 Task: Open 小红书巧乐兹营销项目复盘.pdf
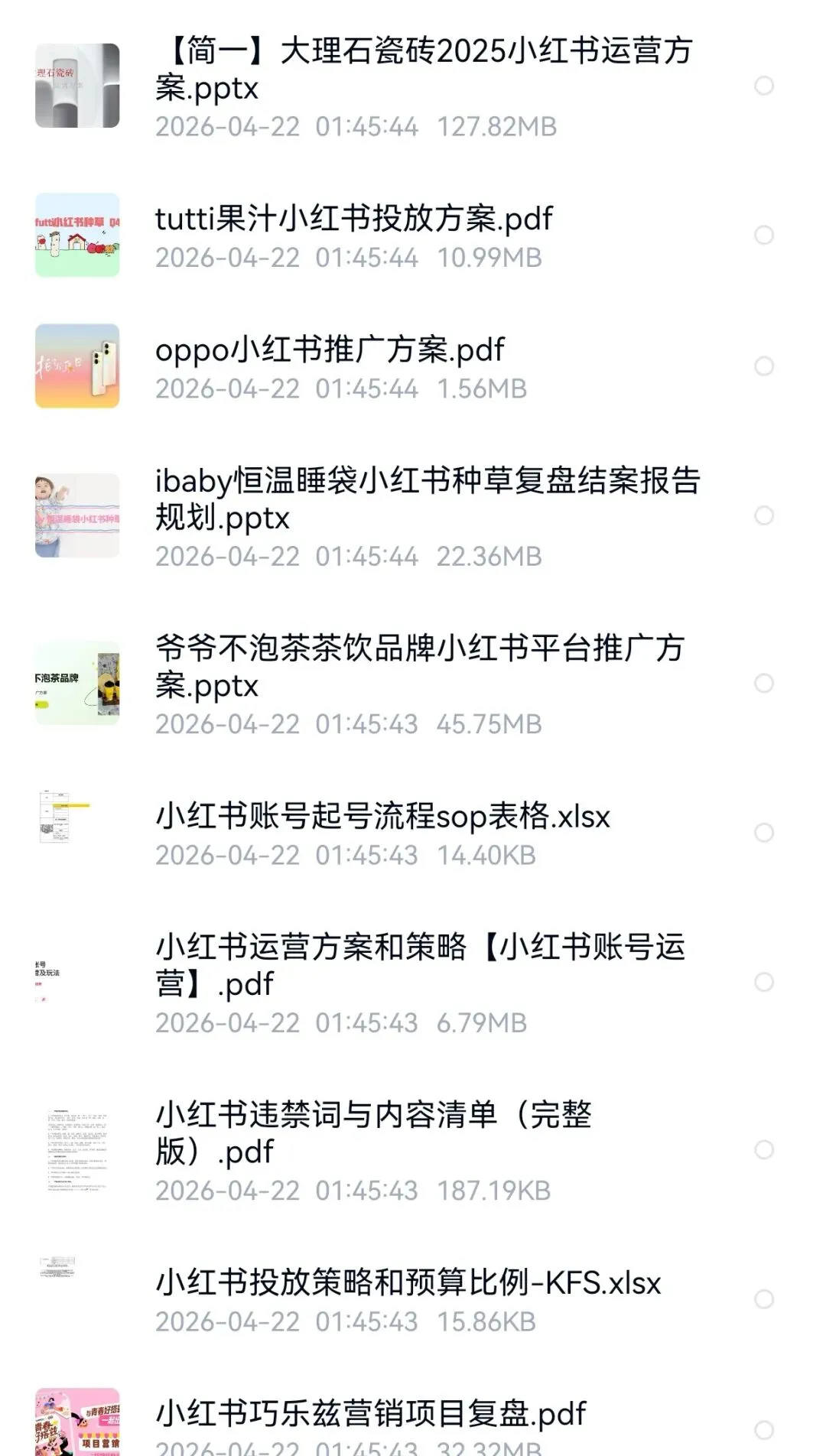(413, 1422)
